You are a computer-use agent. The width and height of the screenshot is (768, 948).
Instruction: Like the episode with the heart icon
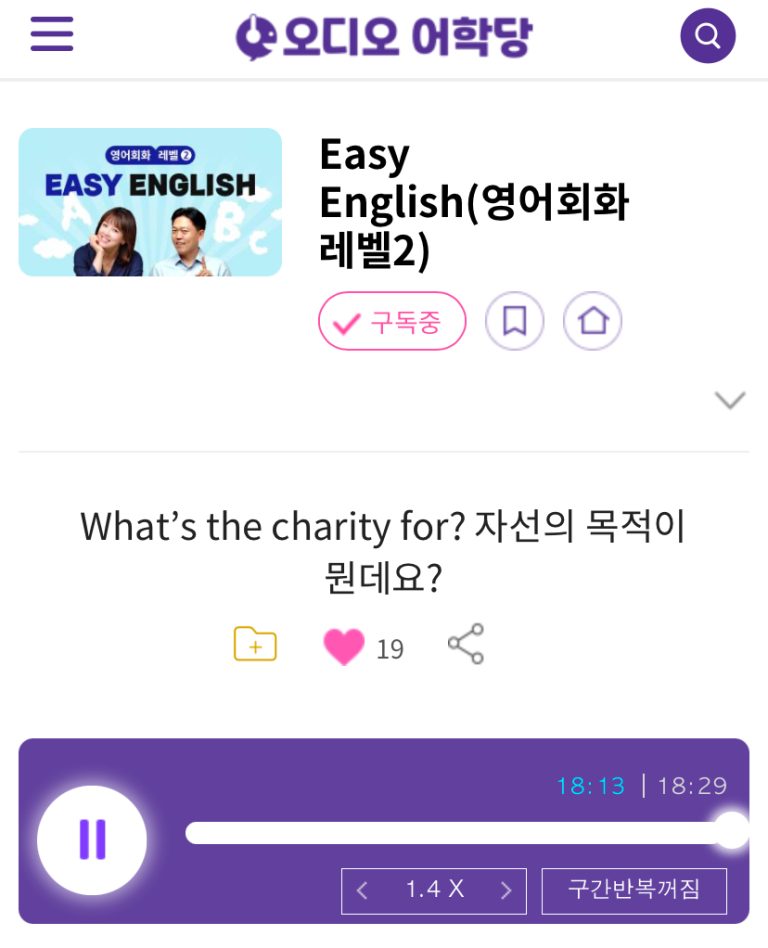(x=344, y=647)
